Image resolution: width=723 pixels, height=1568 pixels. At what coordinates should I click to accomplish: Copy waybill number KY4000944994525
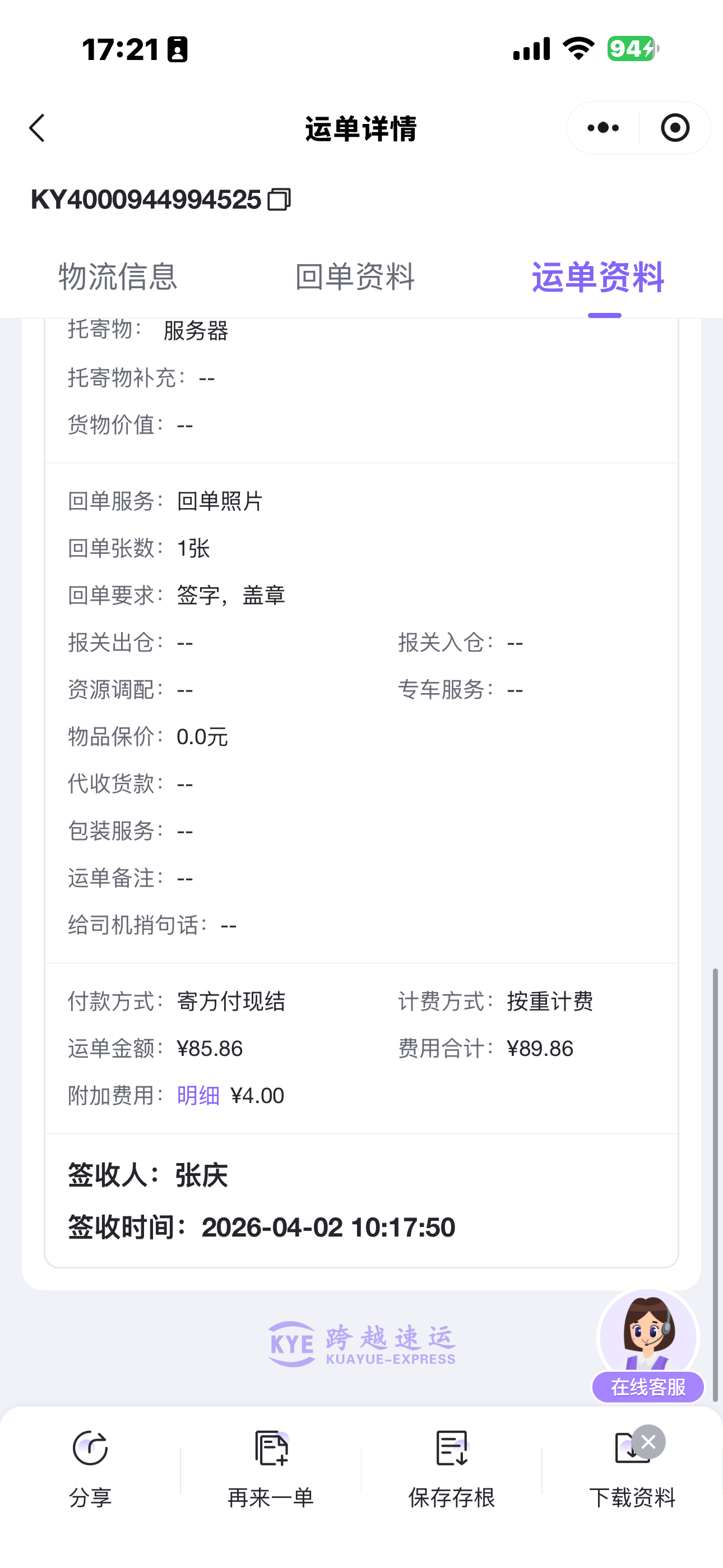(x=279, y=200)
